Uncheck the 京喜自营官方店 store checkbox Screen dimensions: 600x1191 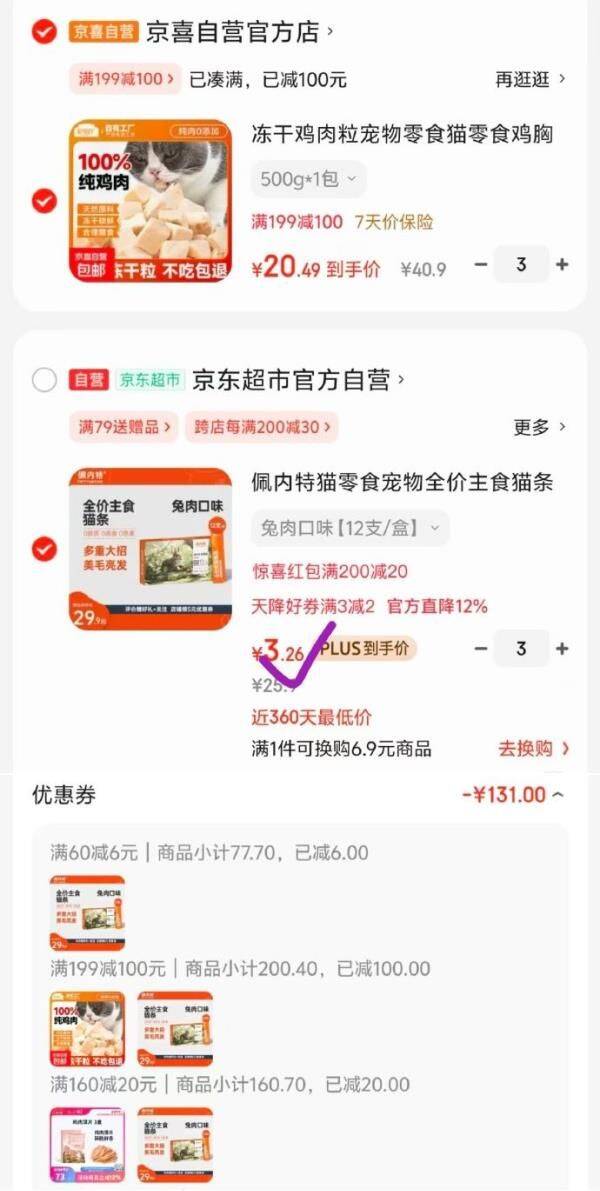pos(44,32)
